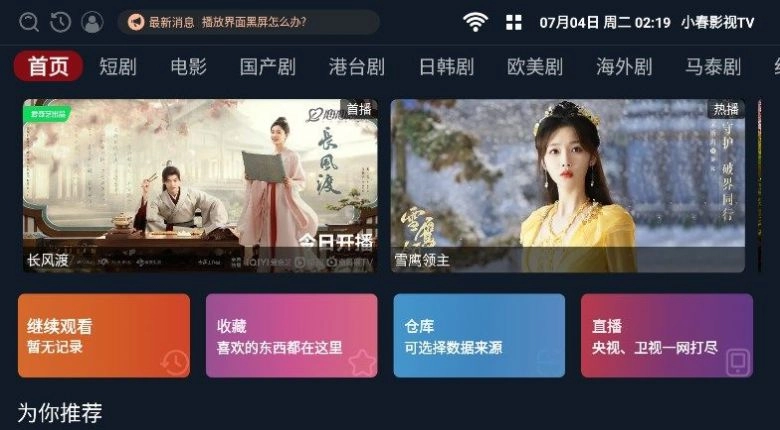Switch to the 电影 tab
This screenshot has height=430, width=780.
[x=188, y=67]
